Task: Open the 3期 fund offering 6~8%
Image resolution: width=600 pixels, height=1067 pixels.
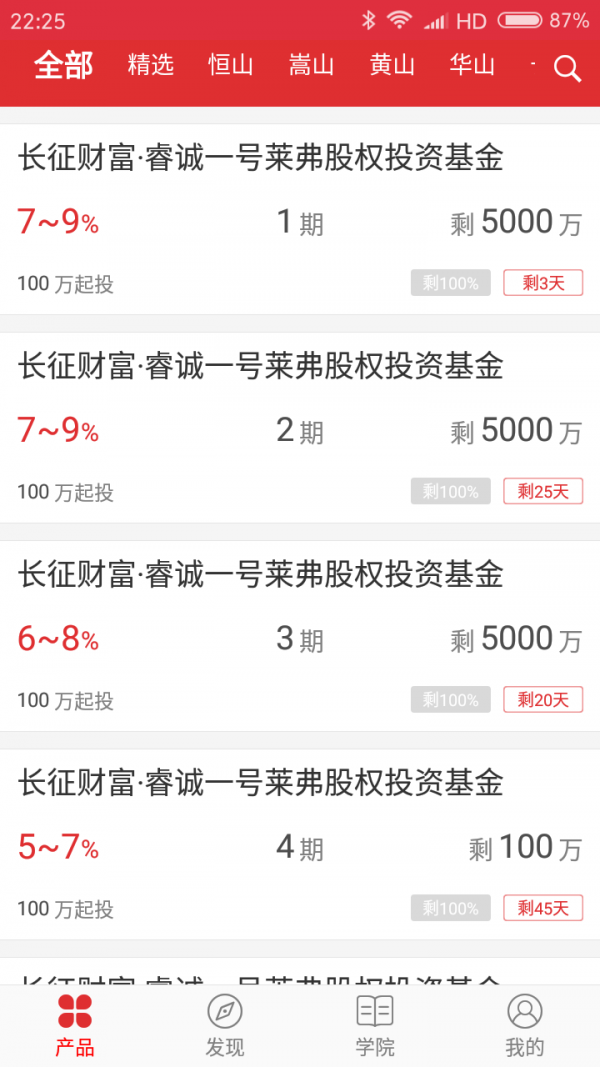Action: [300, 635]
